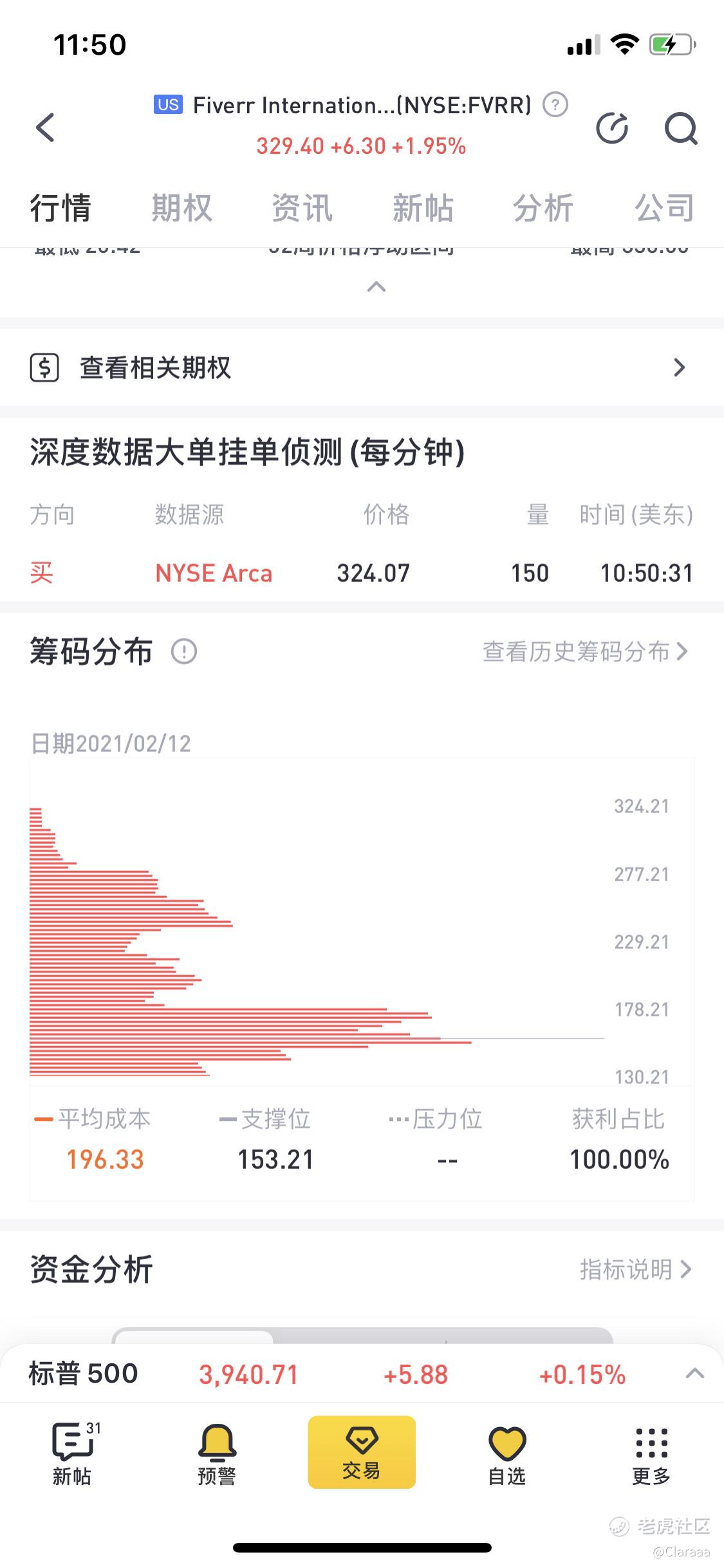This screenshot has width=724, height=1568.
Task: Open the 公司 tab
Action: tap(664, 208)
